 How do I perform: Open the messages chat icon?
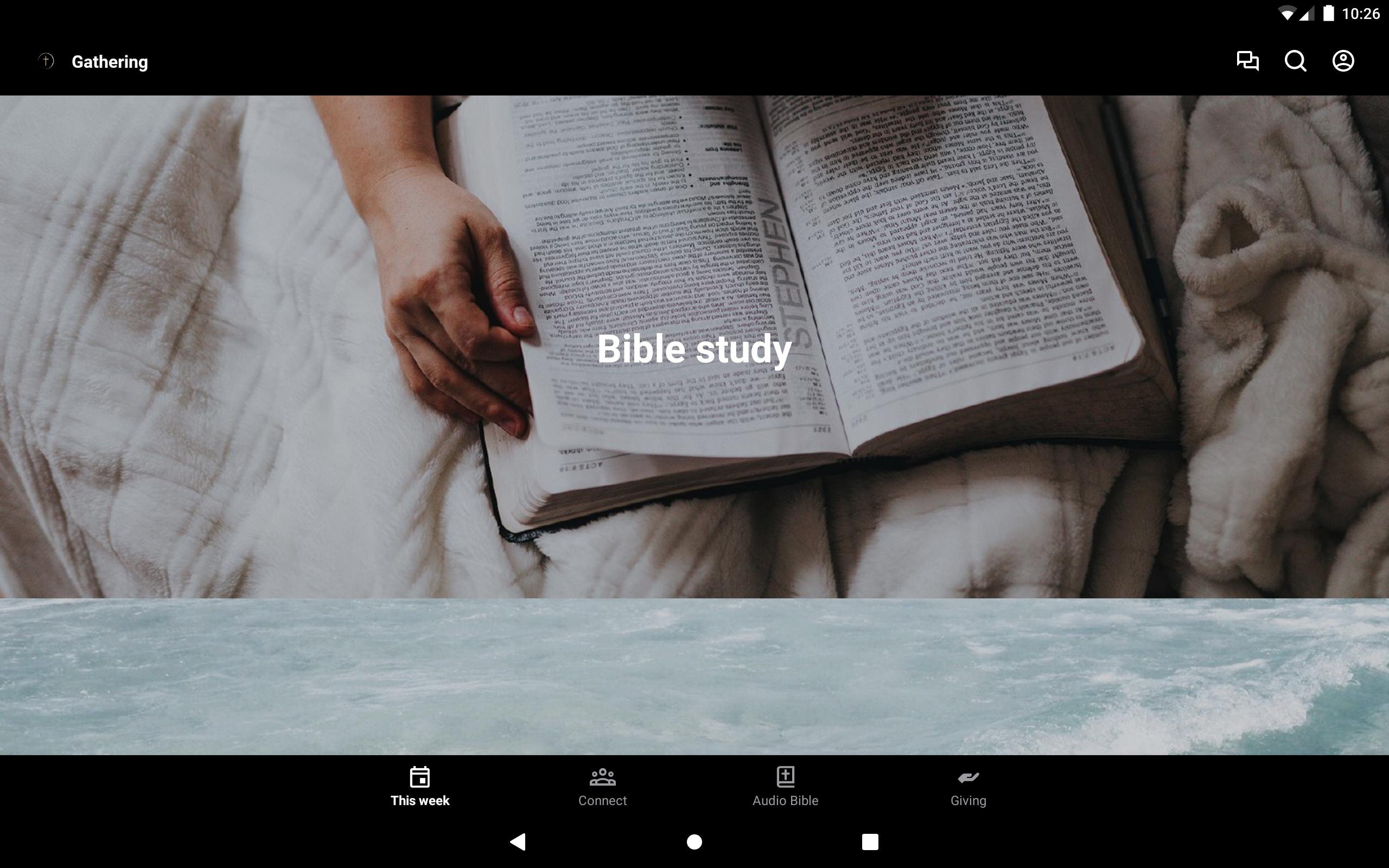pos(1247,61)
